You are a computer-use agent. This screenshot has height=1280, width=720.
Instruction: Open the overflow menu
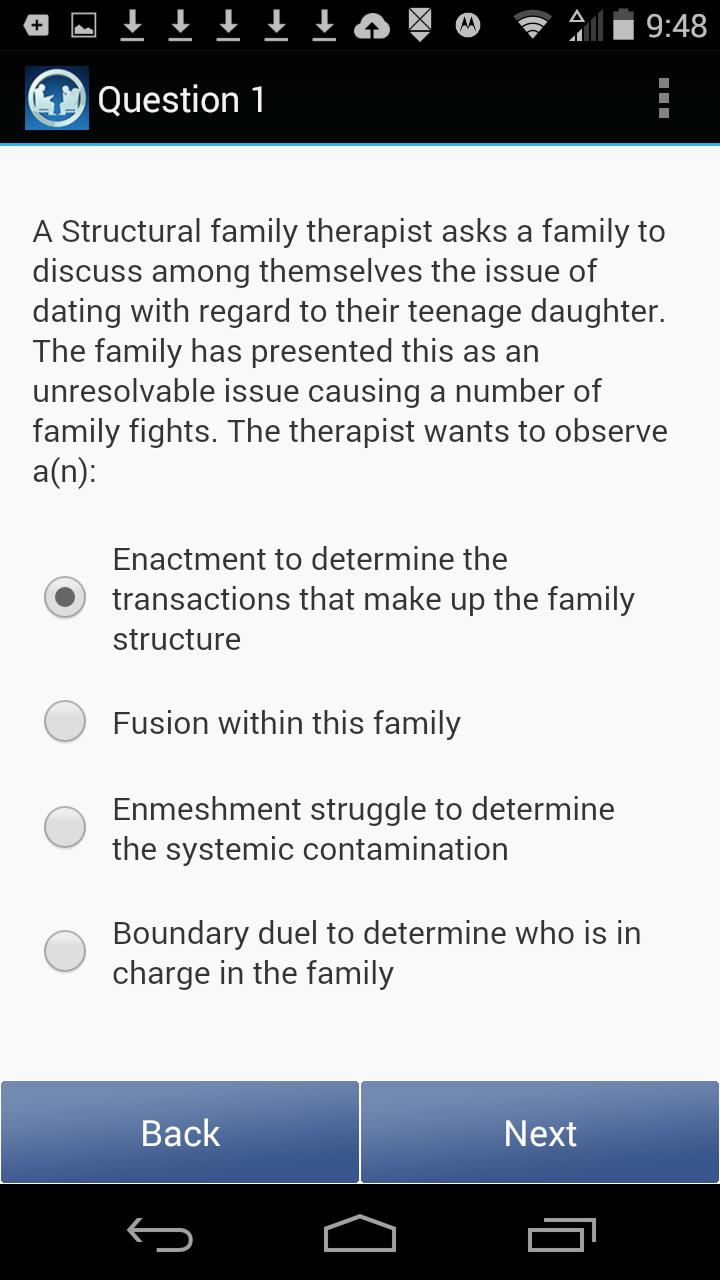663,99
